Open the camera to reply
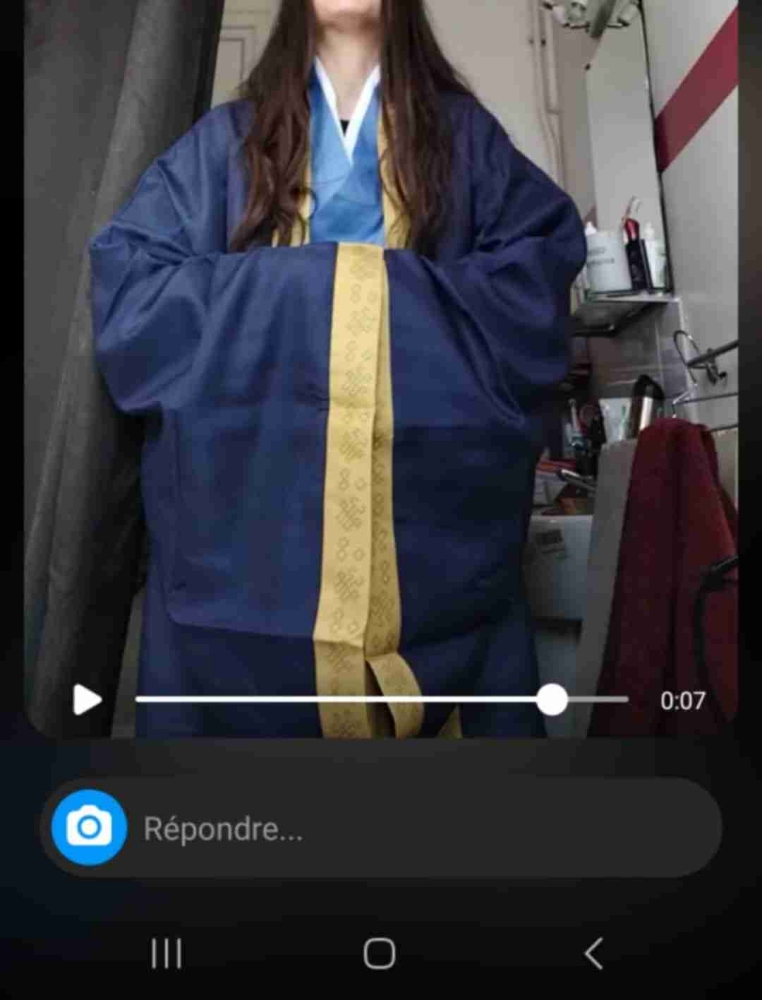The image size is (762, 1000). point(89,827)
